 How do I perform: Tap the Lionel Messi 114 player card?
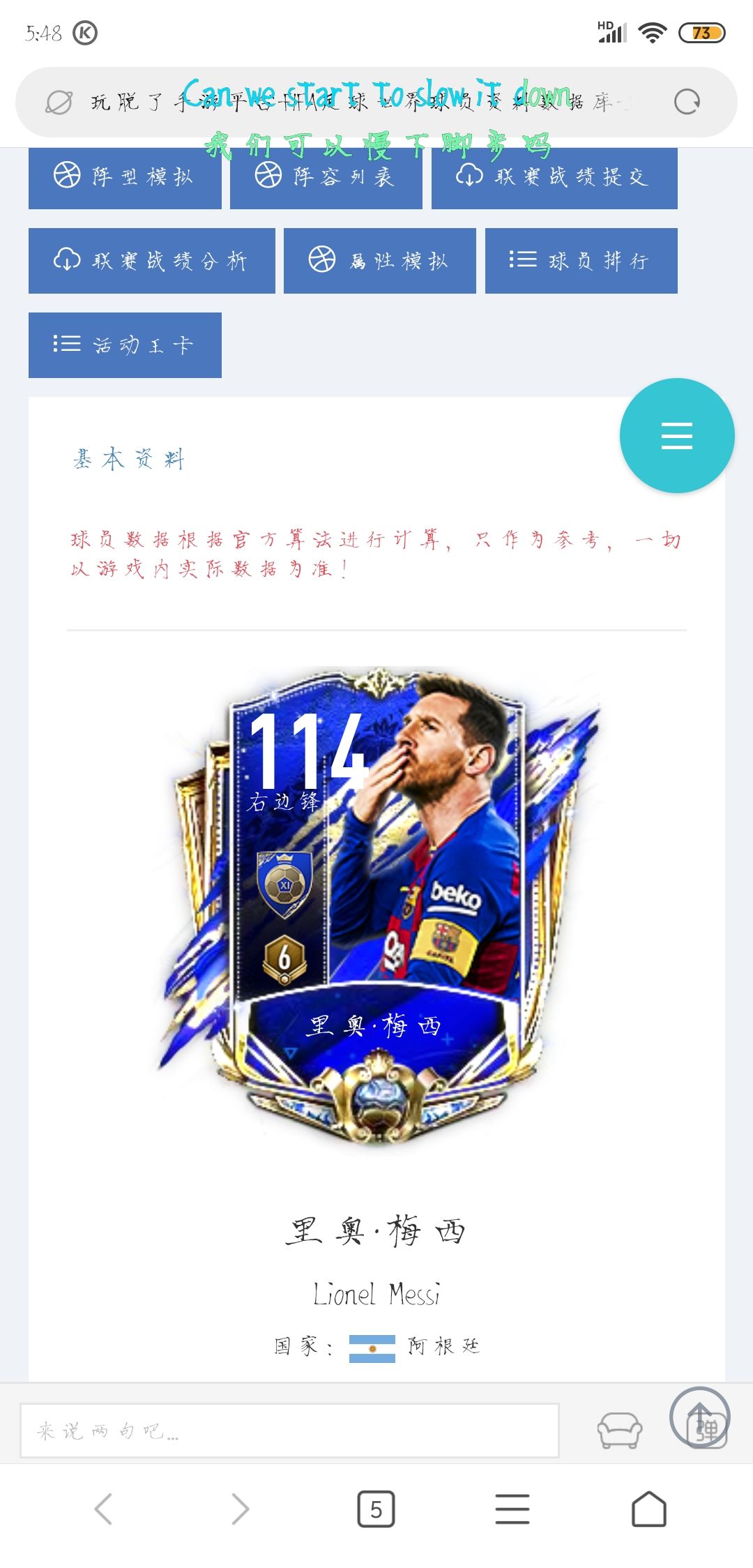tap(376, 907)
